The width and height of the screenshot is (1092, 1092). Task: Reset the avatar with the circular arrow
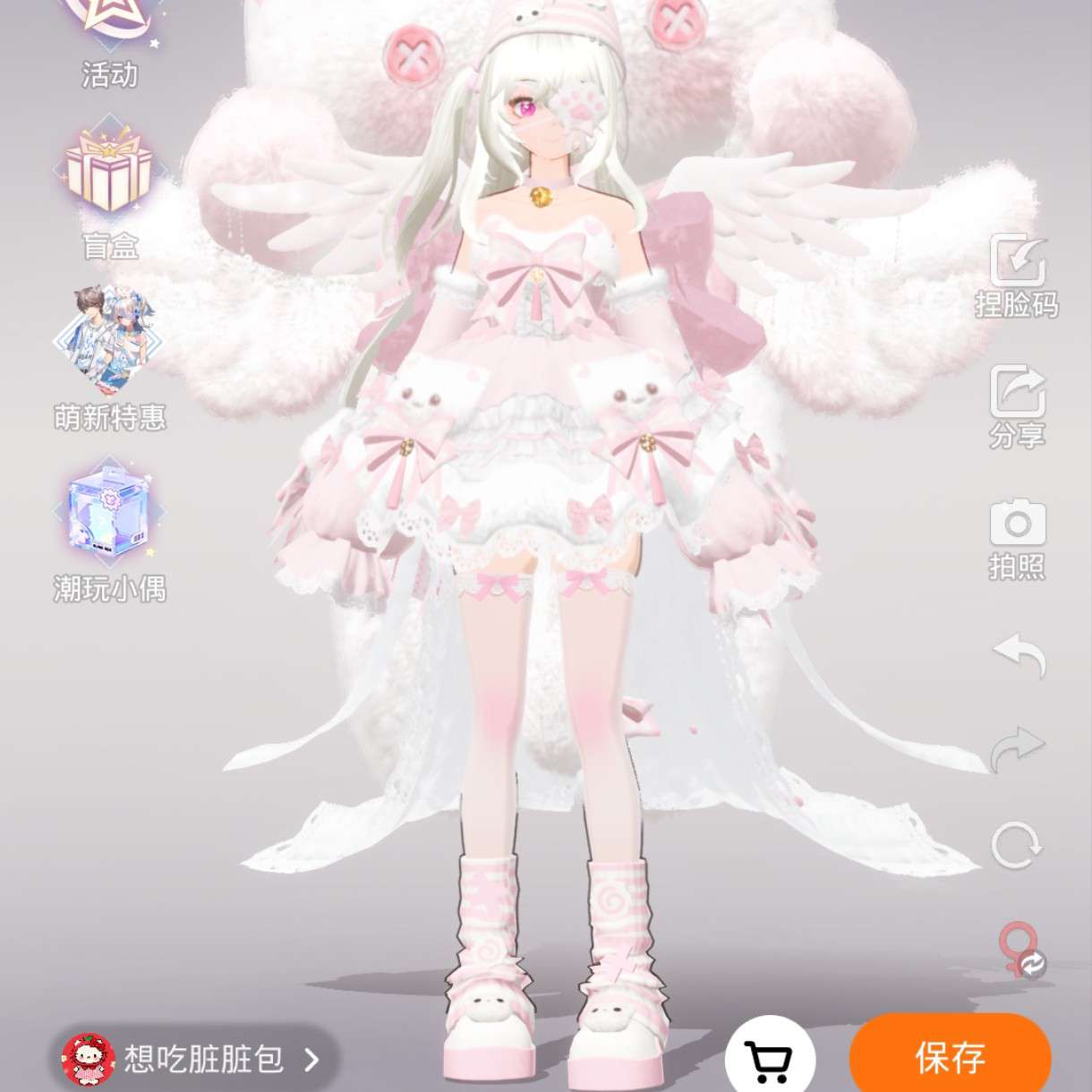pos(1017,844)
